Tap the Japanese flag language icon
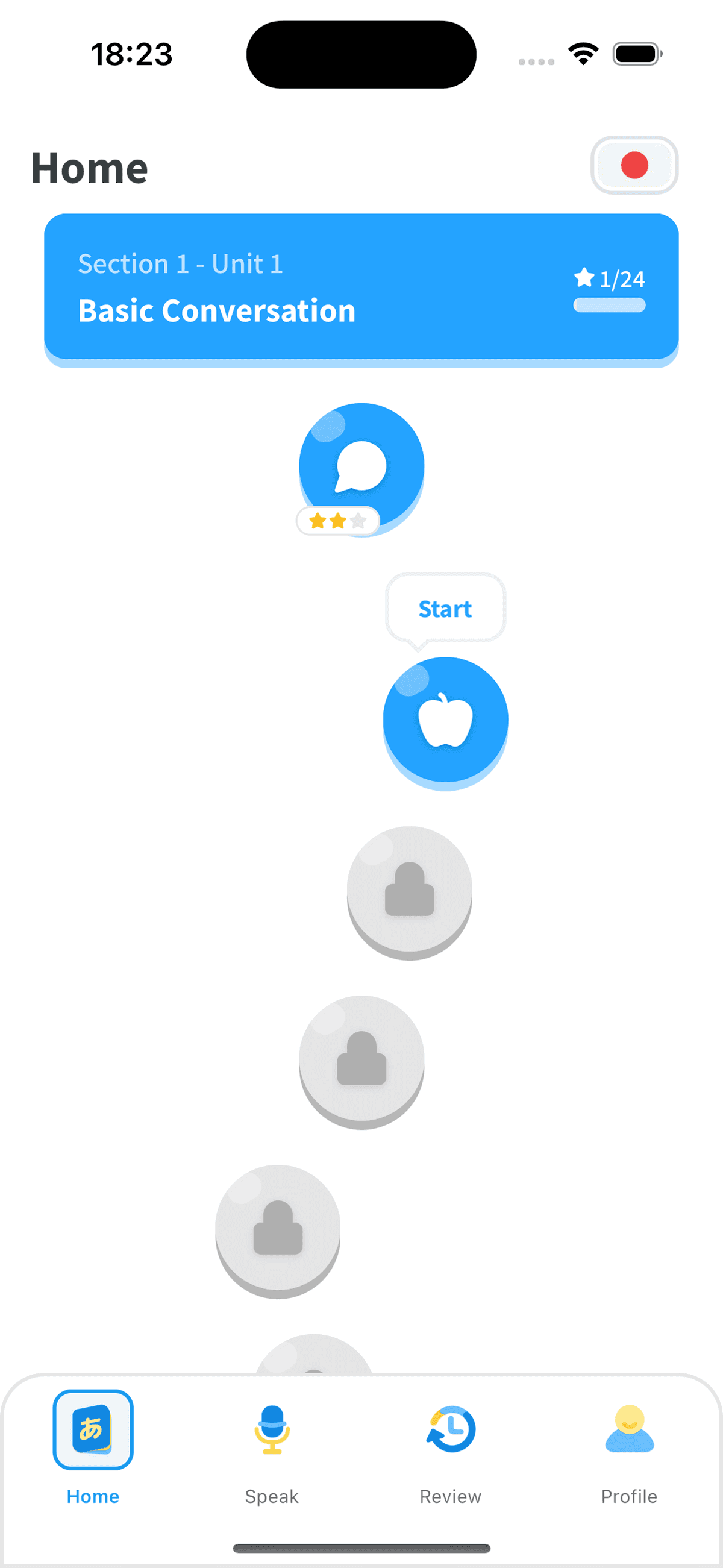723x1568 pixels. pos(635,165)
